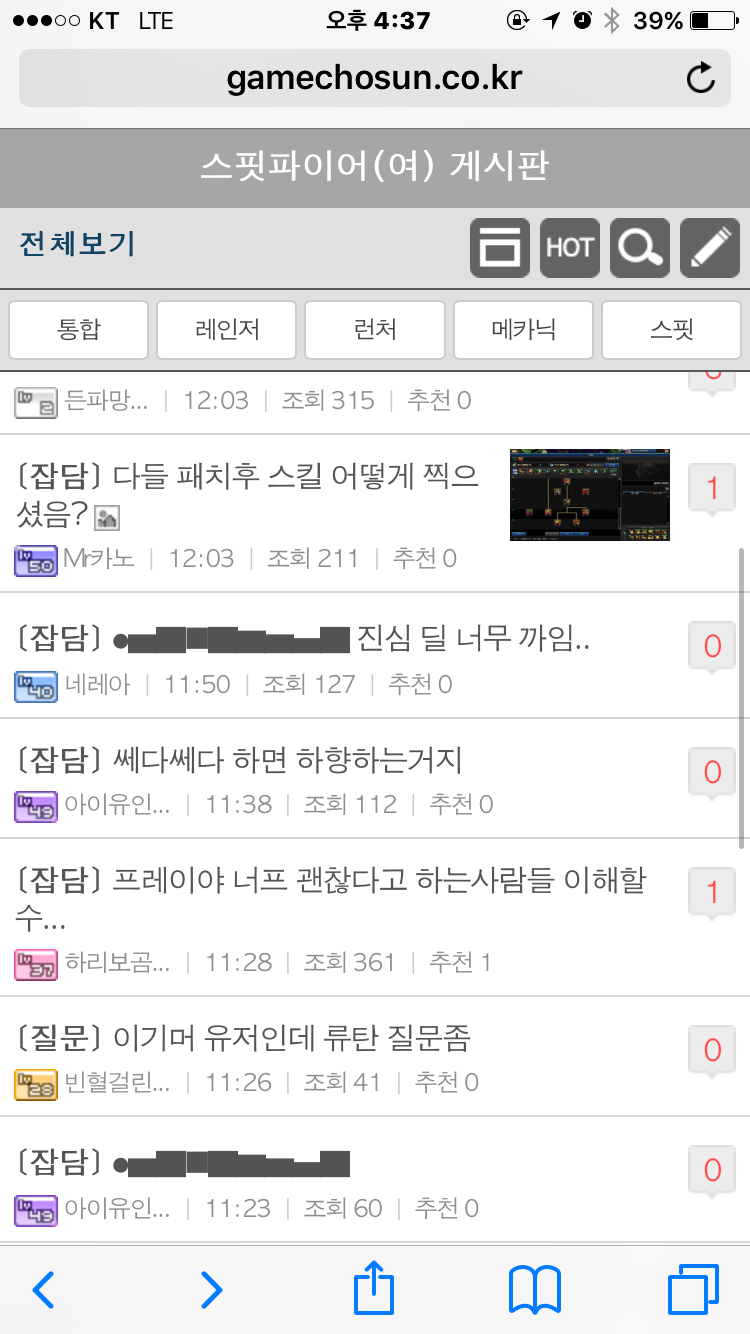This screenshot has height=1334, width=750.
Task: Switch to the 통합 tab
Action: click(79, 329)
